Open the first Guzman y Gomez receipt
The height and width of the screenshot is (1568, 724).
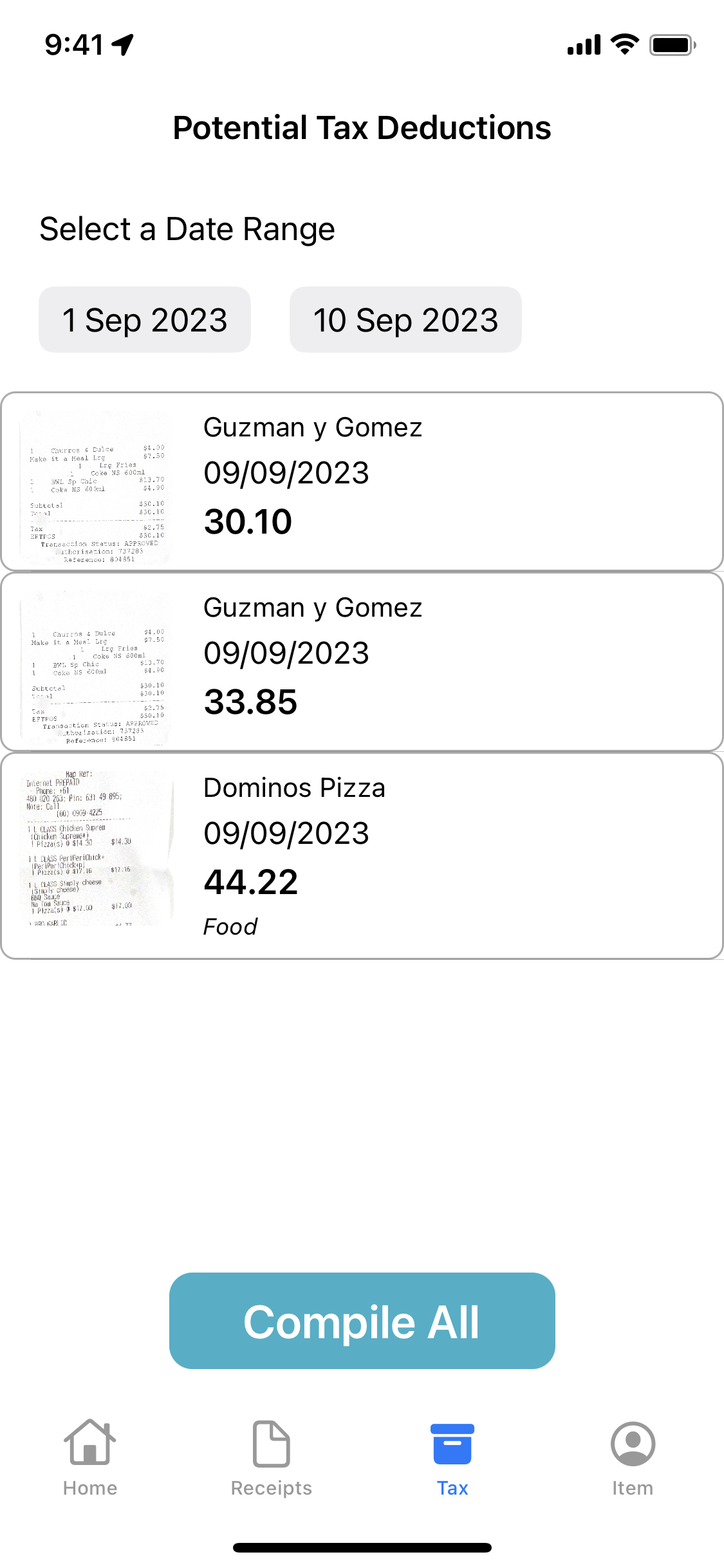(x=362, y=480)
